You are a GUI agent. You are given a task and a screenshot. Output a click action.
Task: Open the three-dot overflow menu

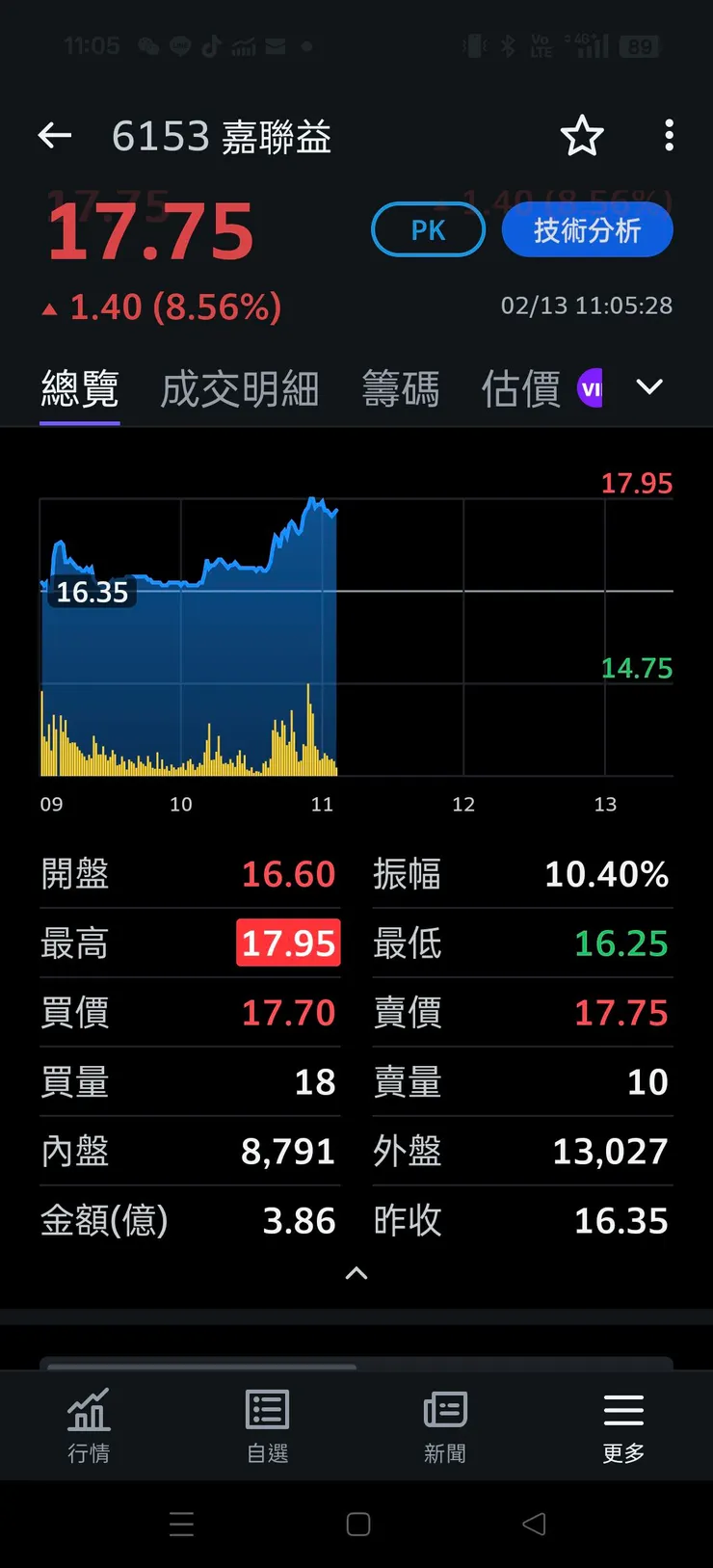[669, 136]
